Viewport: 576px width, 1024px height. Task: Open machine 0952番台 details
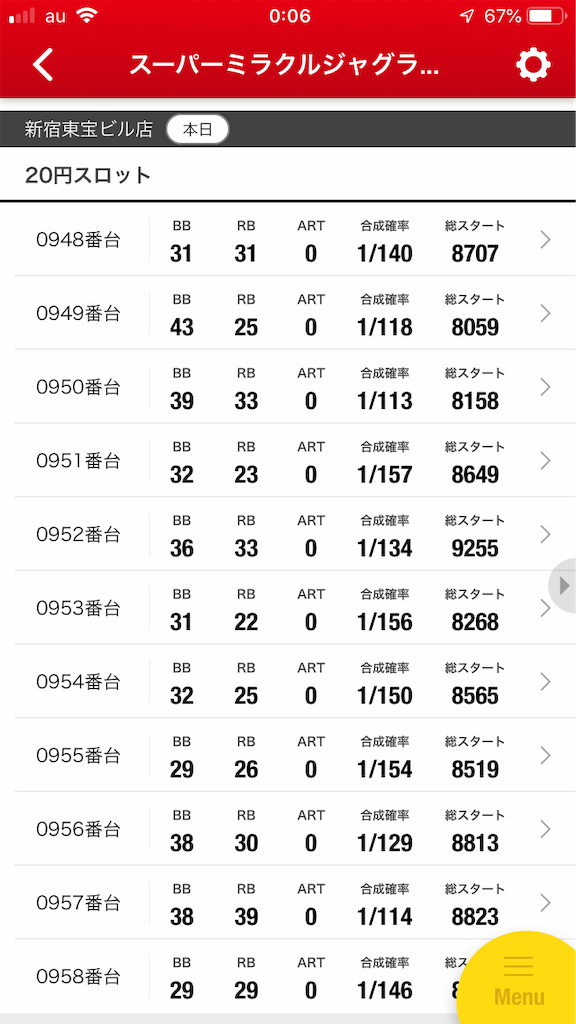pos(288,535)
